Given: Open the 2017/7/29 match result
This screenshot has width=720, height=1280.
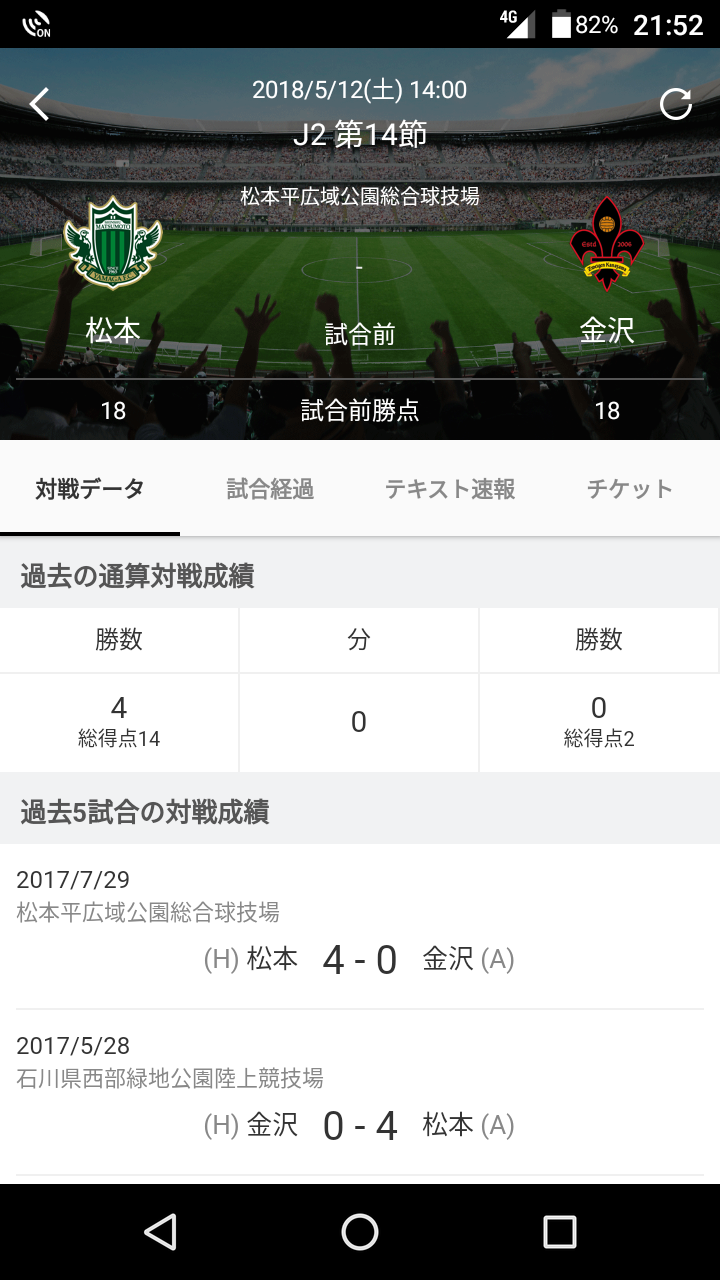Looking at the screenshot, I should click(360, 926).
